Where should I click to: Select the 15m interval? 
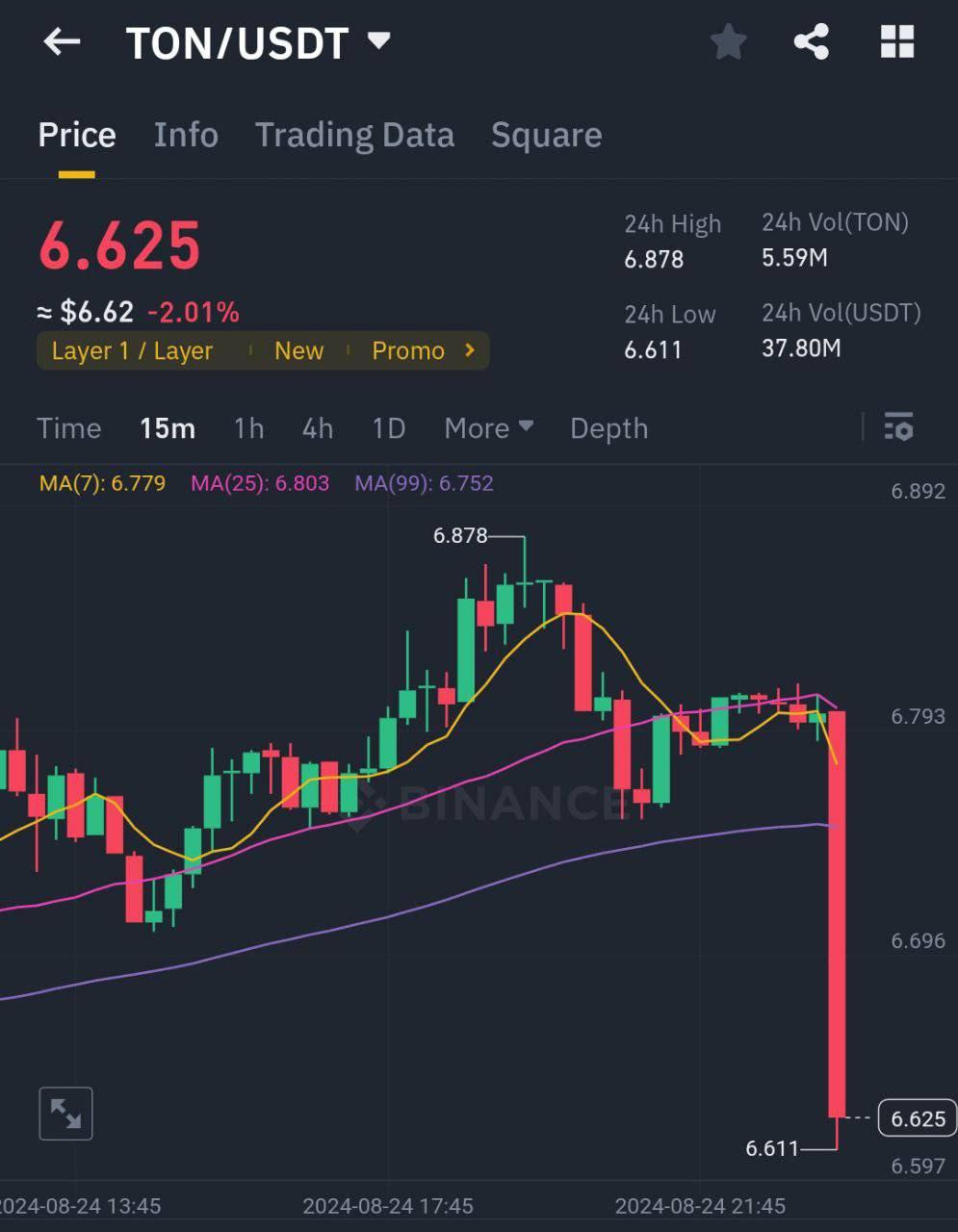coord(168,428)
